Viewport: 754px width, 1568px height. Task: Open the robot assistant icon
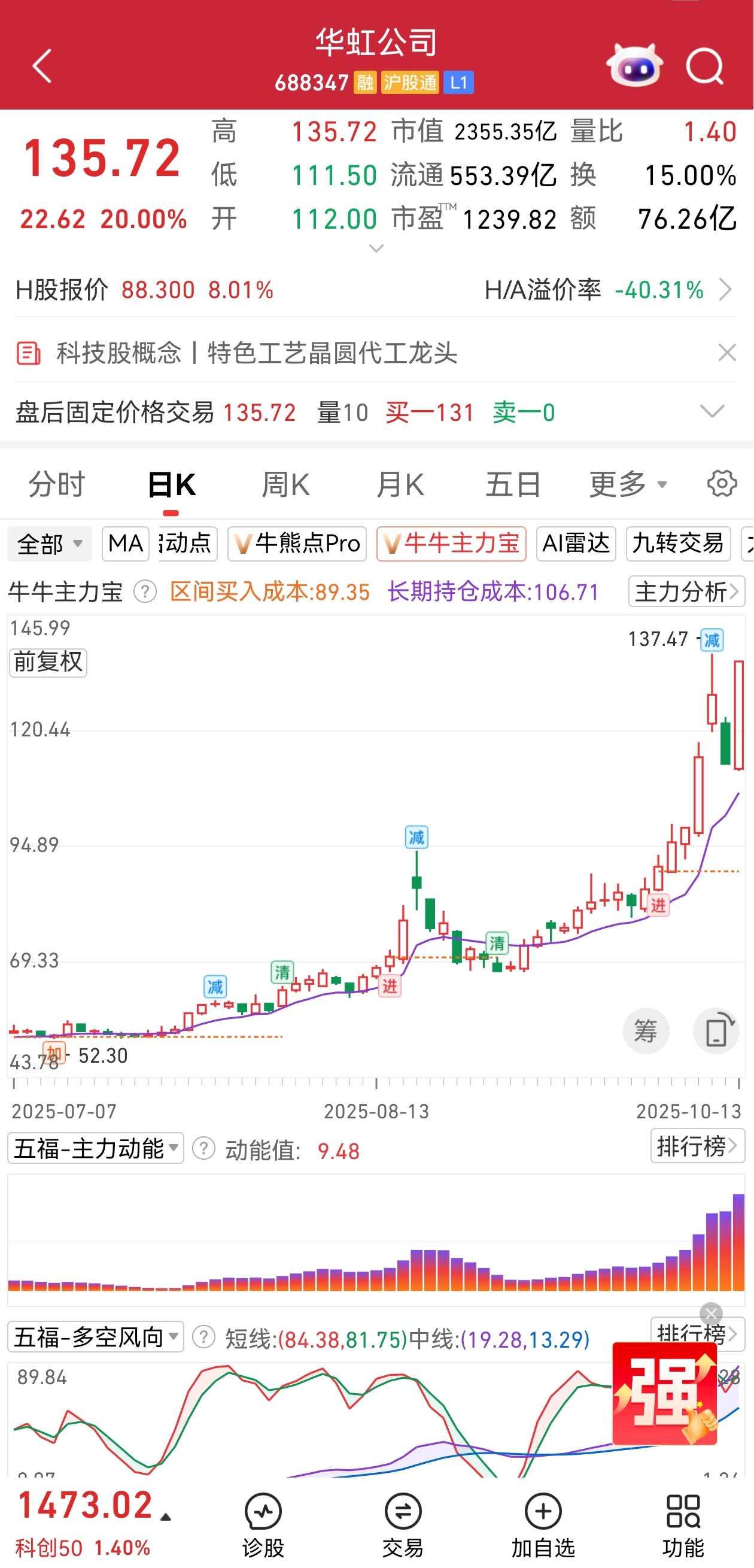coord(635,65)
